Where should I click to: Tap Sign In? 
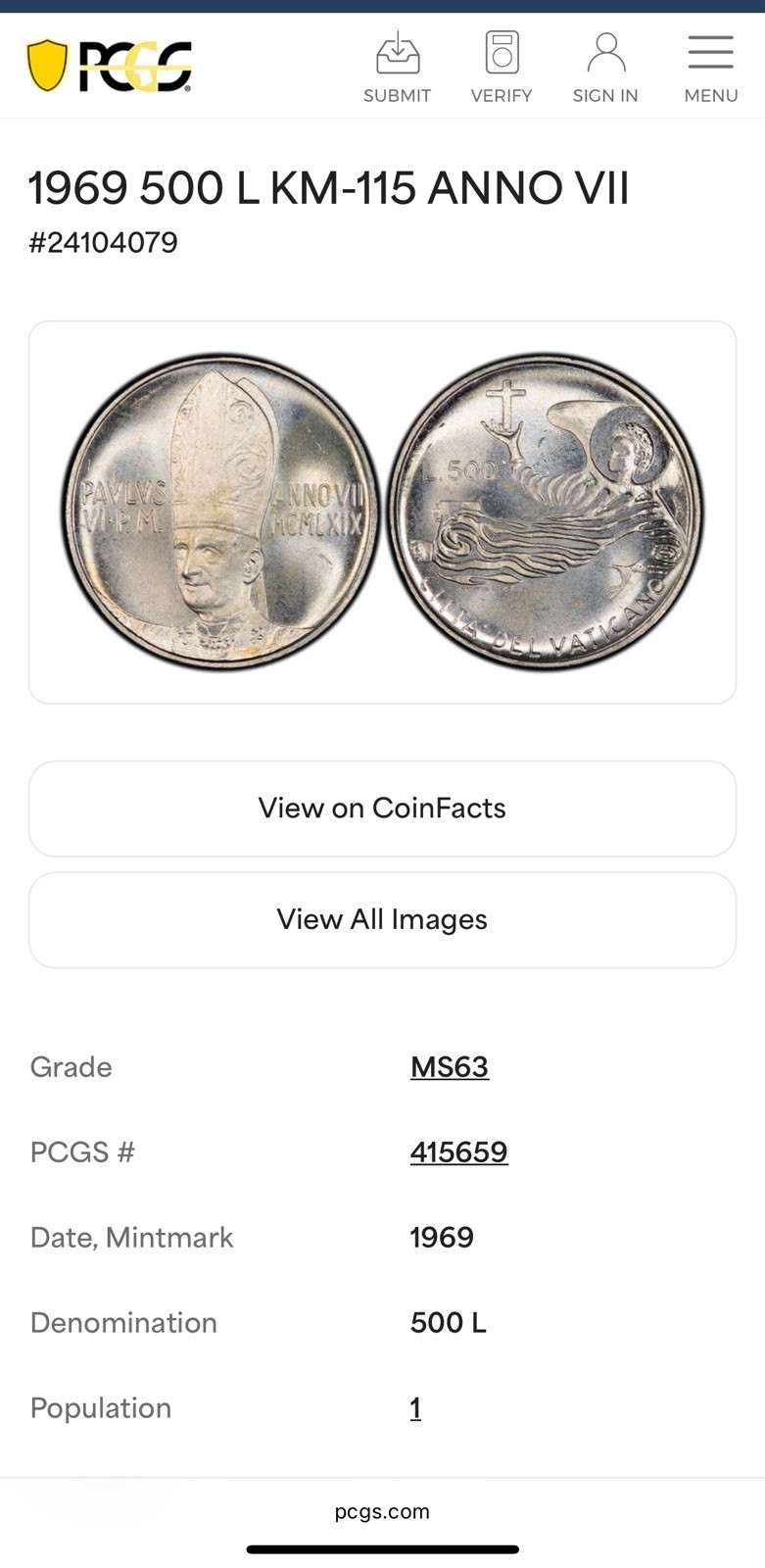(605, 67)
